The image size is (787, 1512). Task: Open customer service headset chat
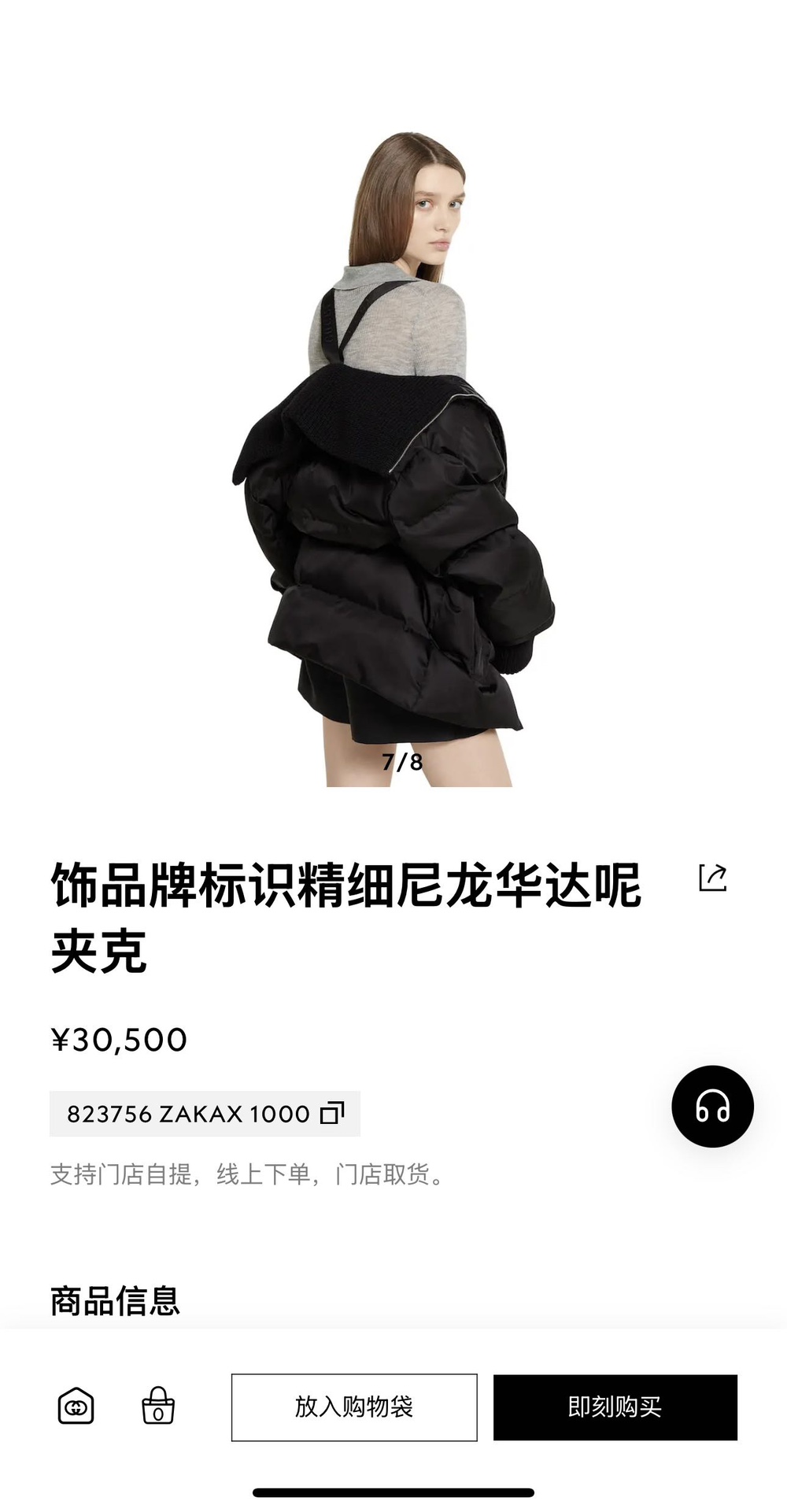[x=712, y=1106]
